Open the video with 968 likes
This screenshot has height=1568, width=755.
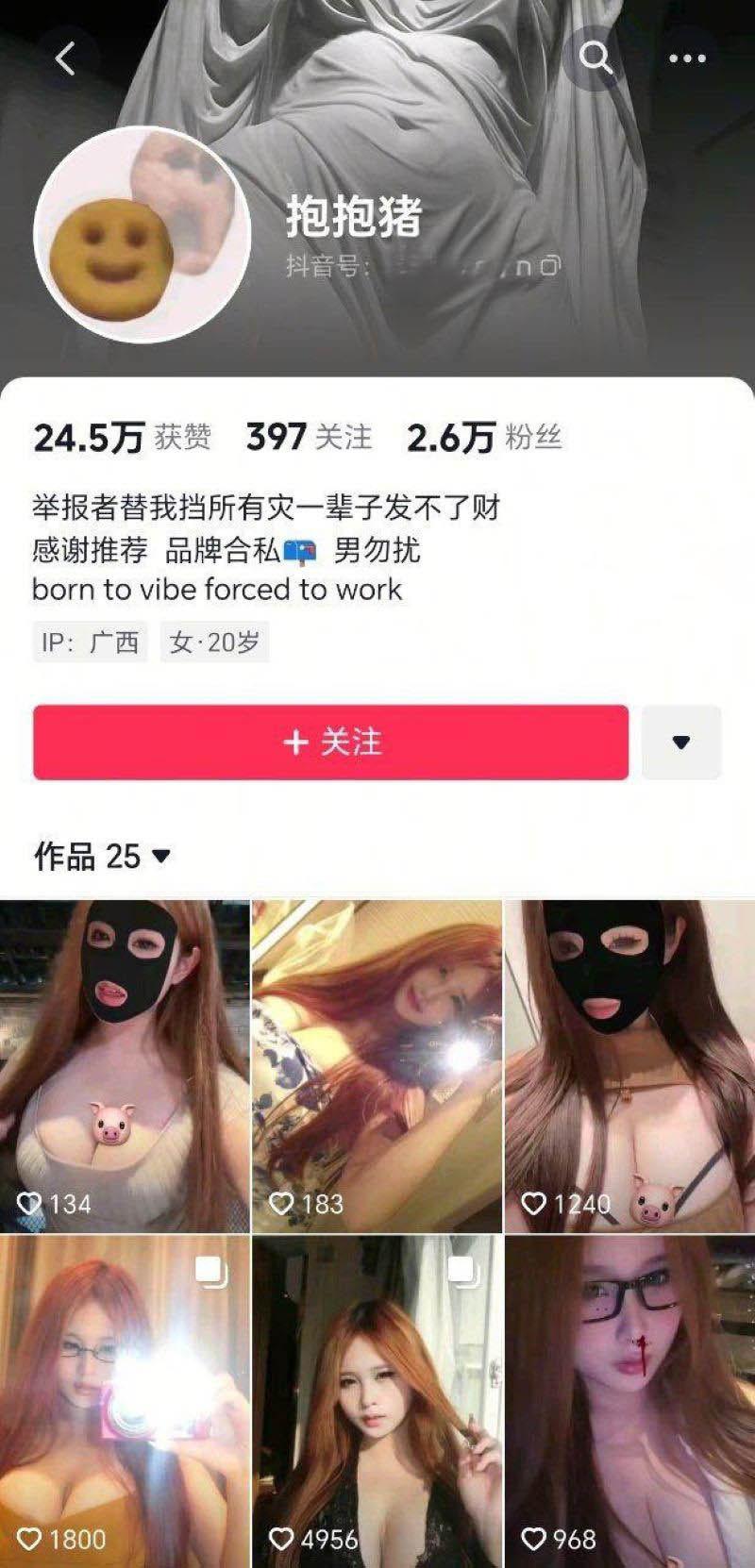point(629,1401)
